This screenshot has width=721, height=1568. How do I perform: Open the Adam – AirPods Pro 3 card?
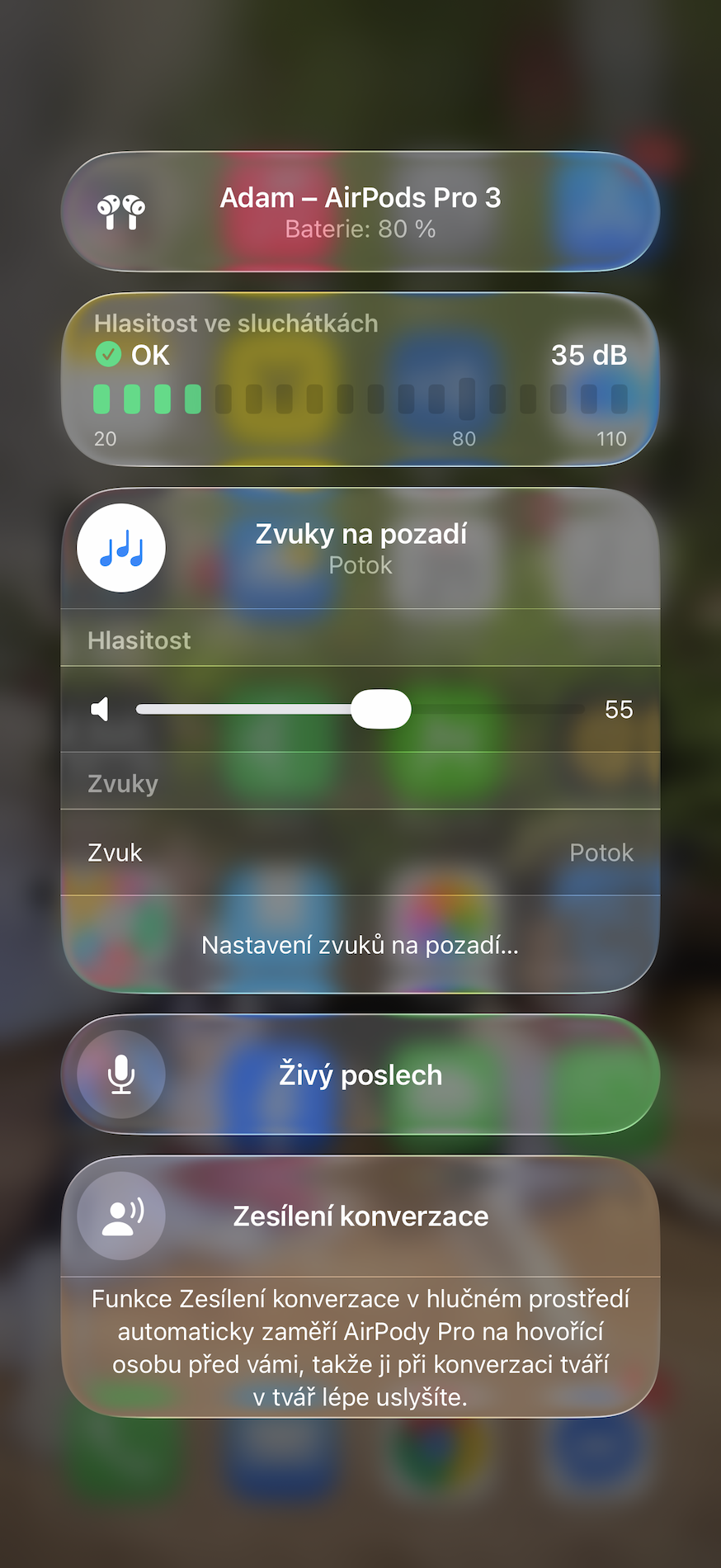(x=360, y=212)
